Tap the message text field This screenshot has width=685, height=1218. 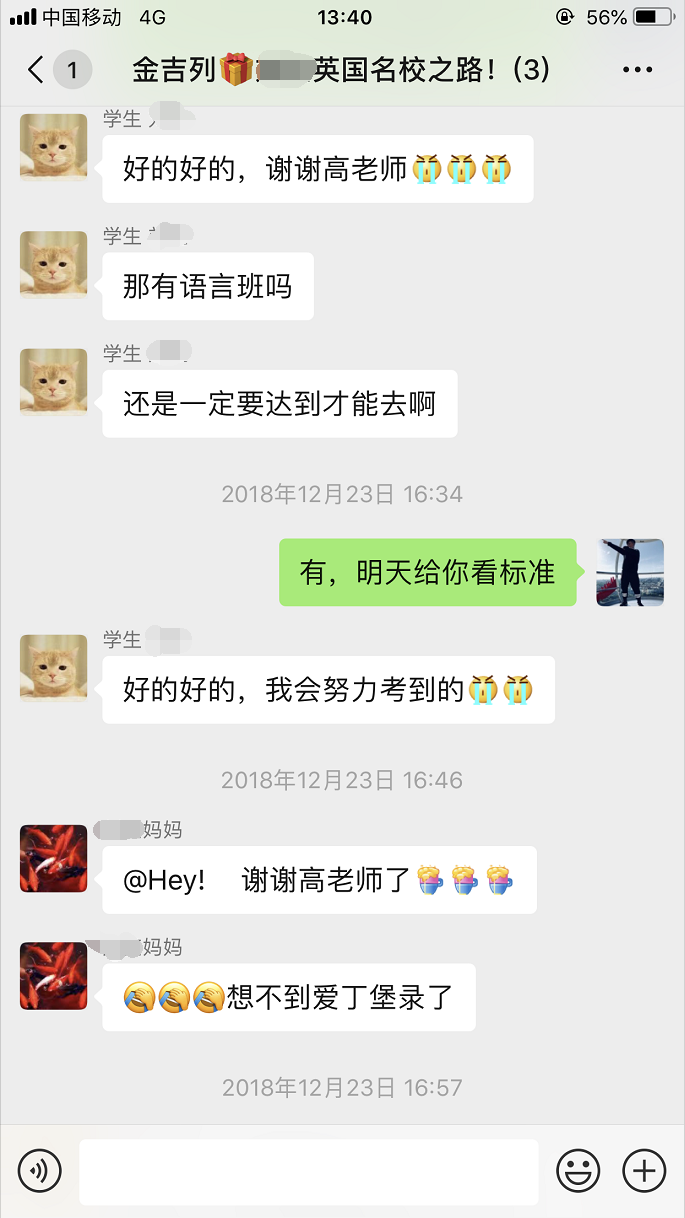pyautogui.click(x=308, y=1171)
